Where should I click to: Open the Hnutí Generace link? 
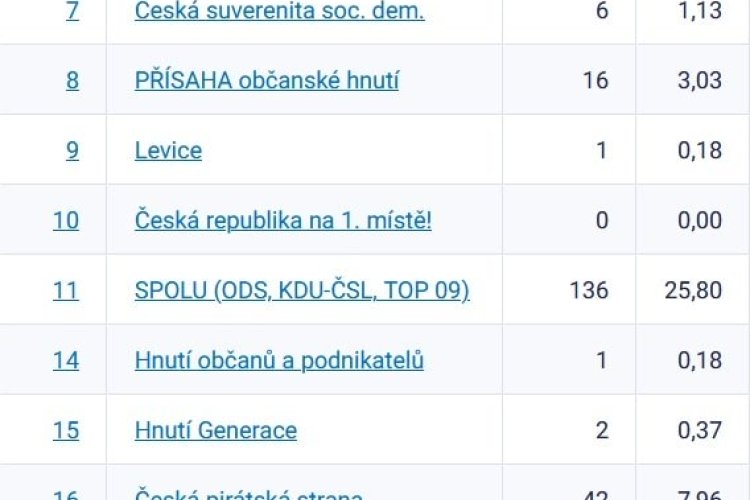click(x=215, y=430)
